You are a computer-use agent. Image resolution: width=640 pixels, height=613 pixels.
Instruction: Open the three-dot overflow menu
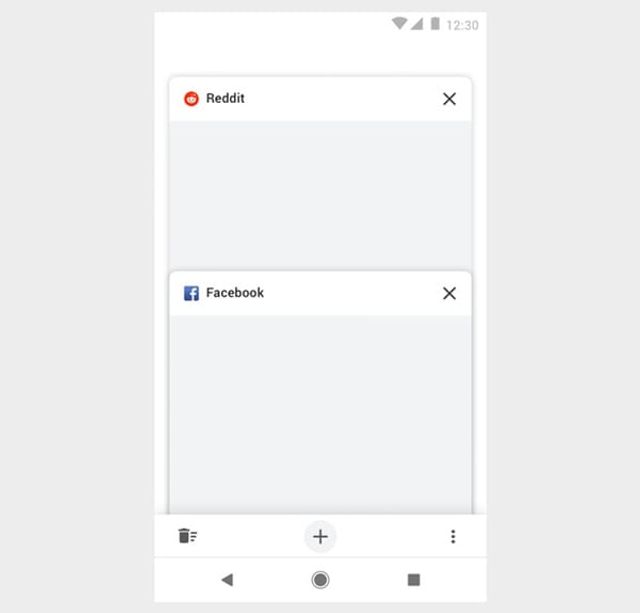(x=453, y=537)
